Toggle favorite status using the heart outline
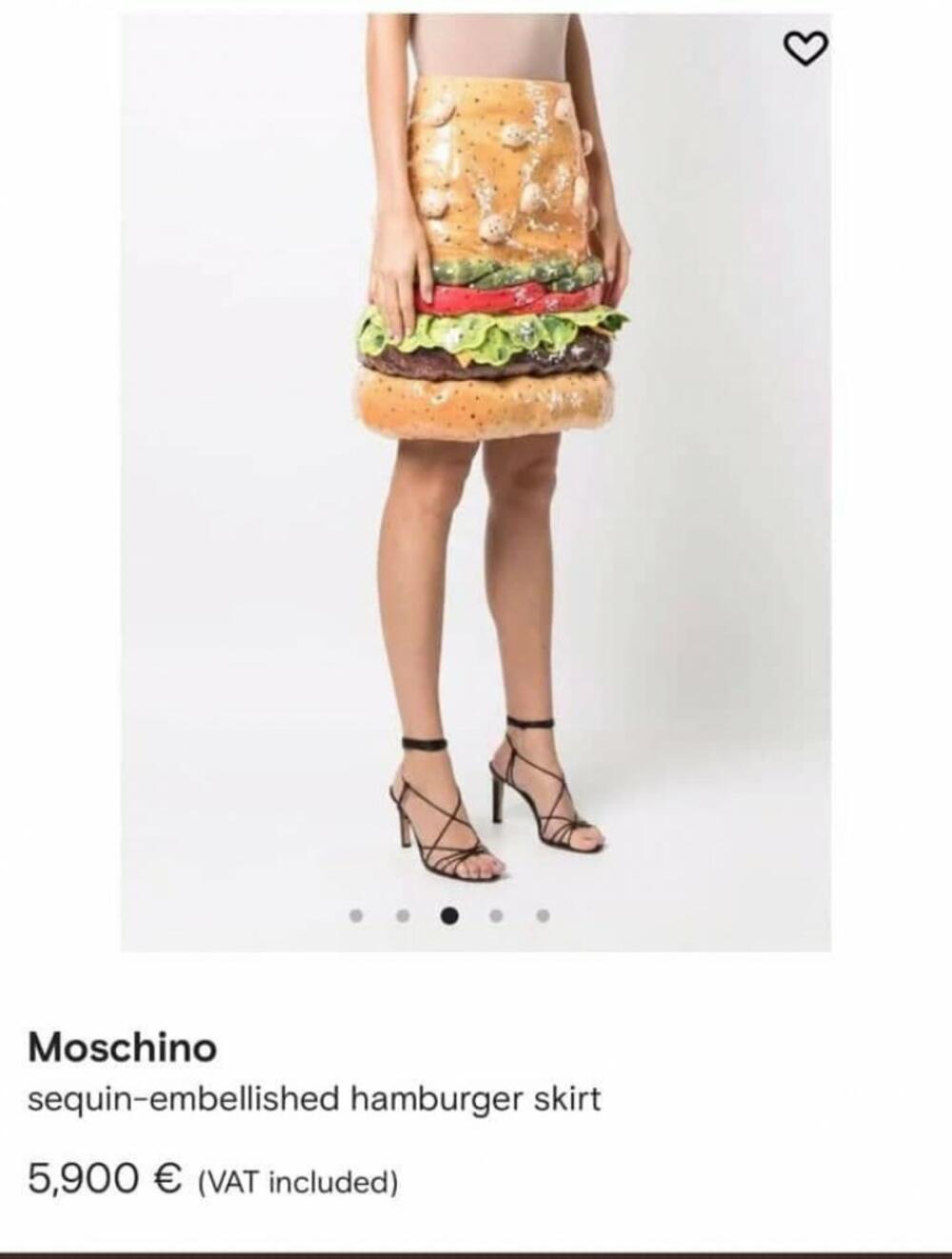 [804, 46]
